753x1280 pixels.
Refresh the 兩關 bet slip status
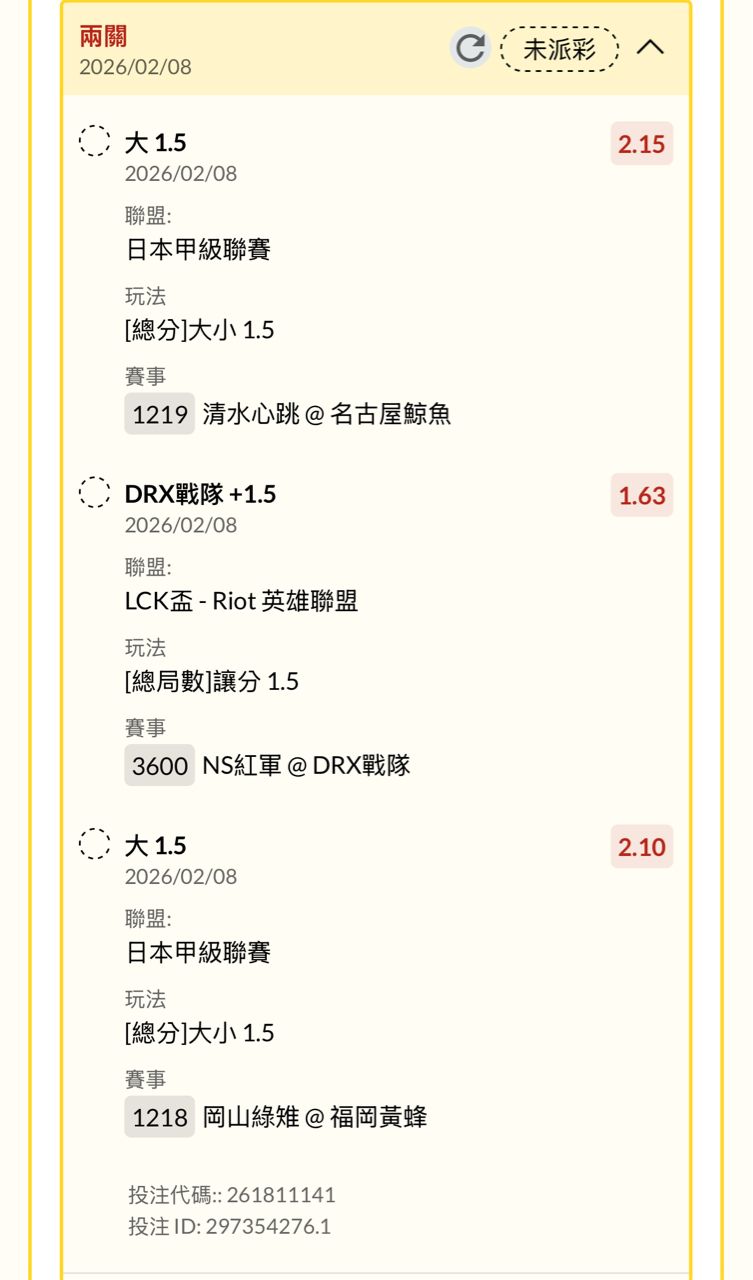pos(470,48)
